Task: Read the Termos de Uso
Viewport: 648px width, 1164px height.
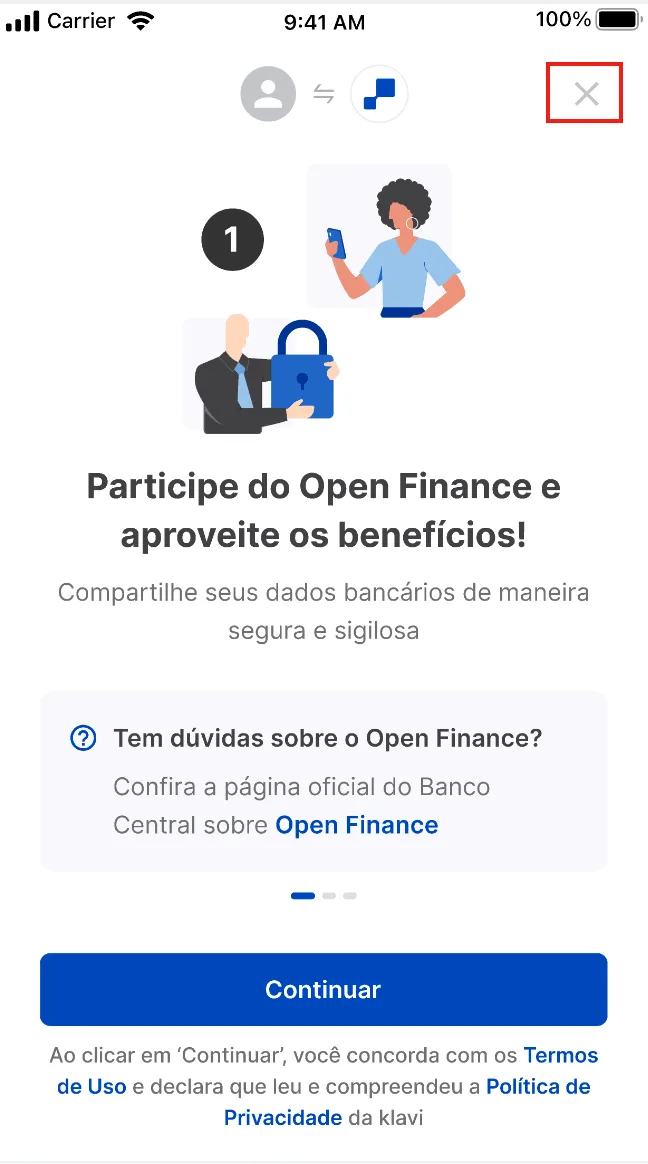Action: coord(327,1071)
